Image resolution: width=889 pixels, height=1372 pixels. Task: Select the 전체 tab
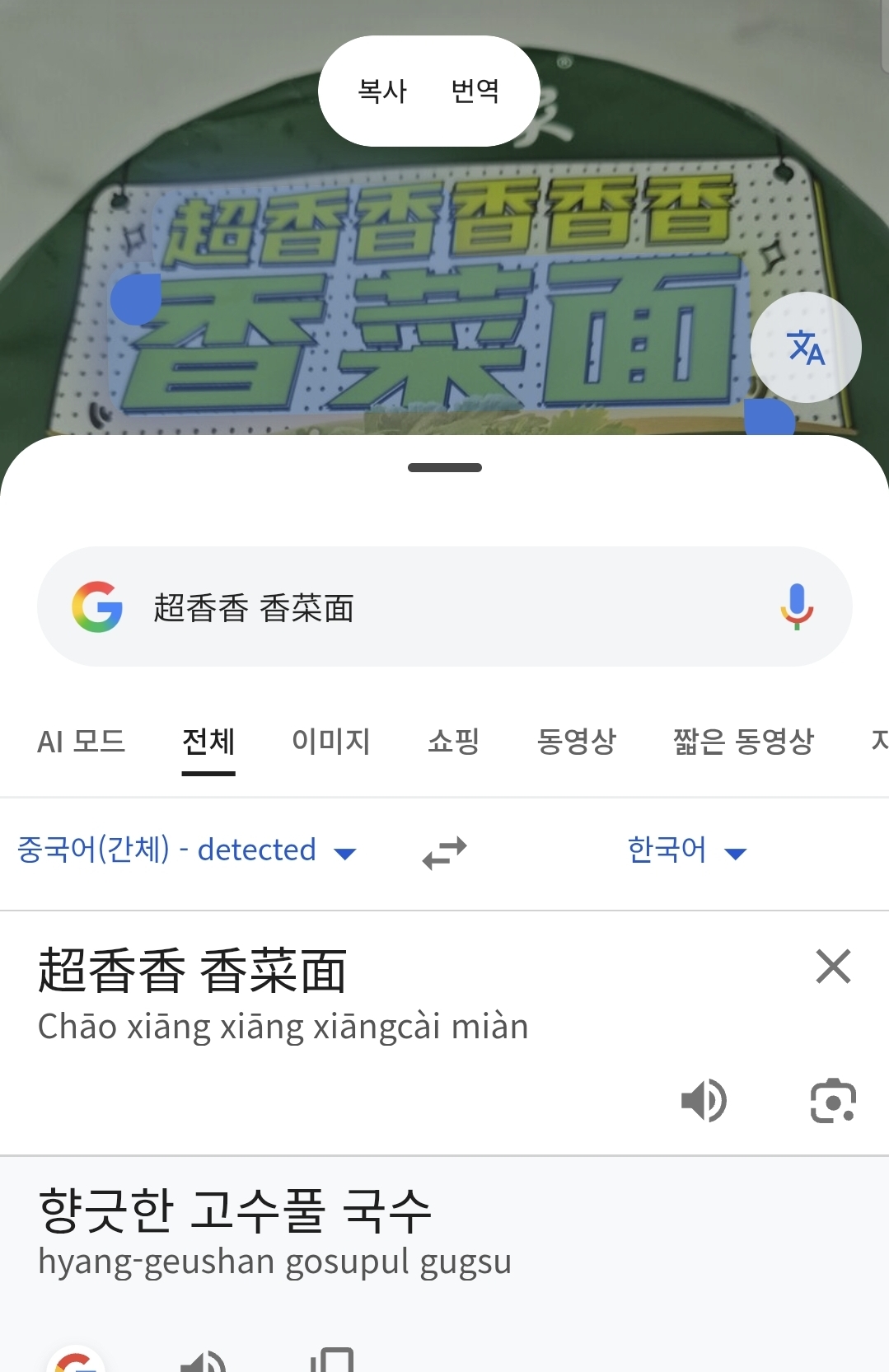click(208, 741)
